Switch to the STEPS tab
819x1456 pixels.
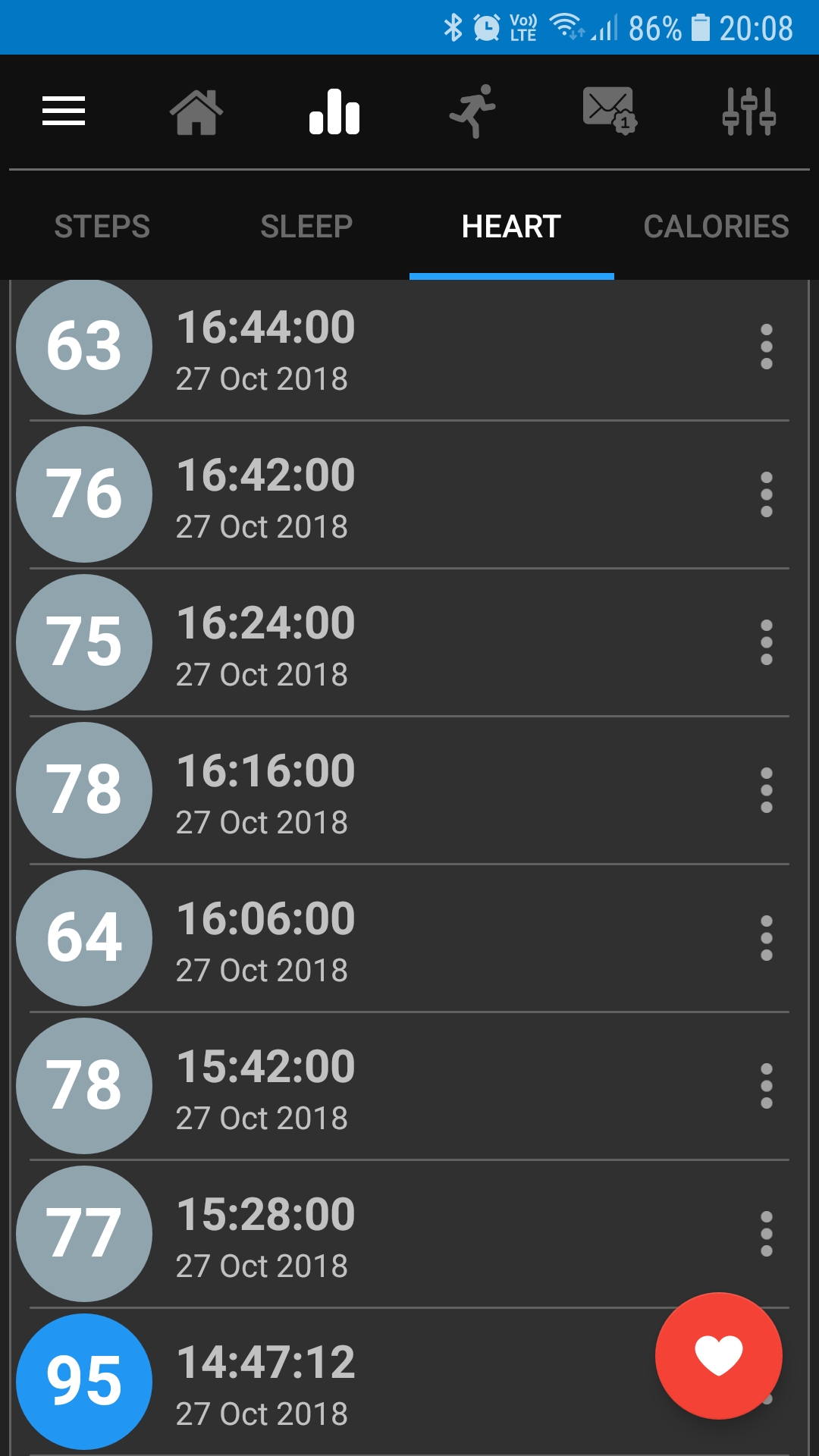tap(102, 226)
